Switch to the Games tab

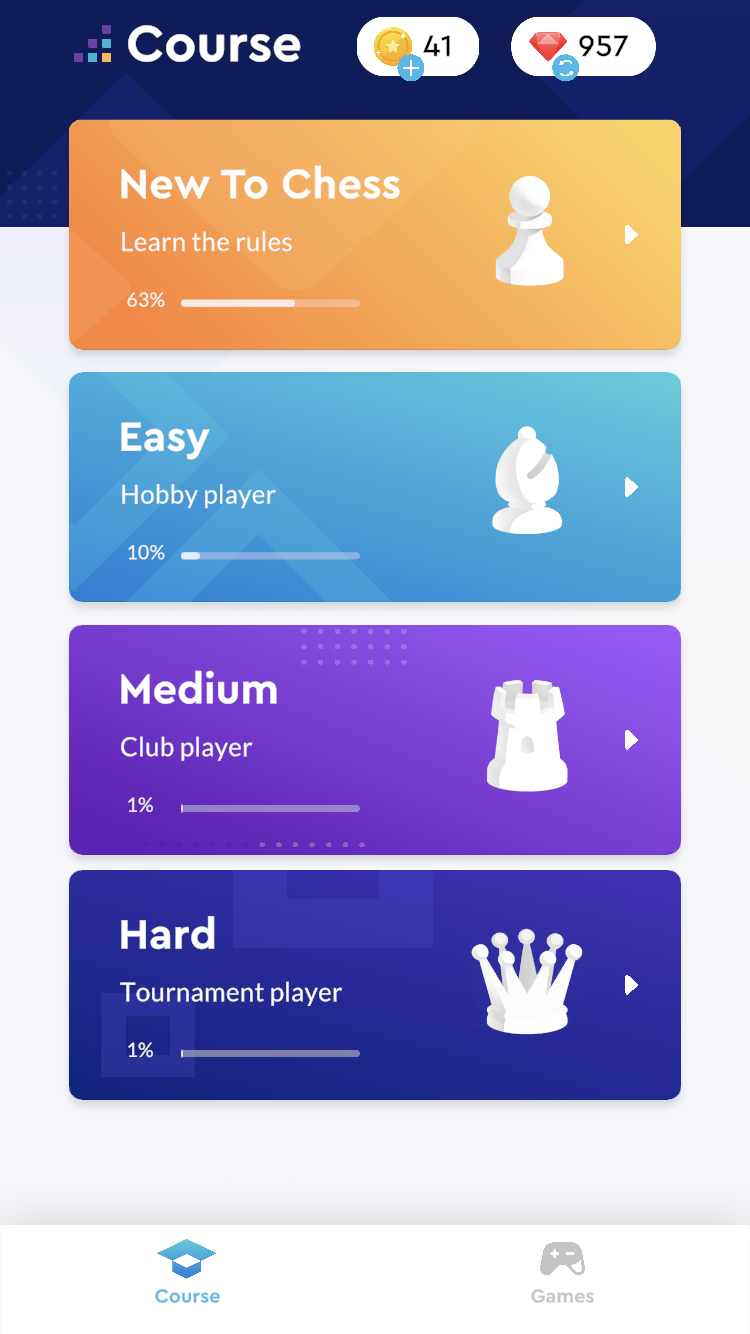pyautogui.click(x=562, y=1273)
